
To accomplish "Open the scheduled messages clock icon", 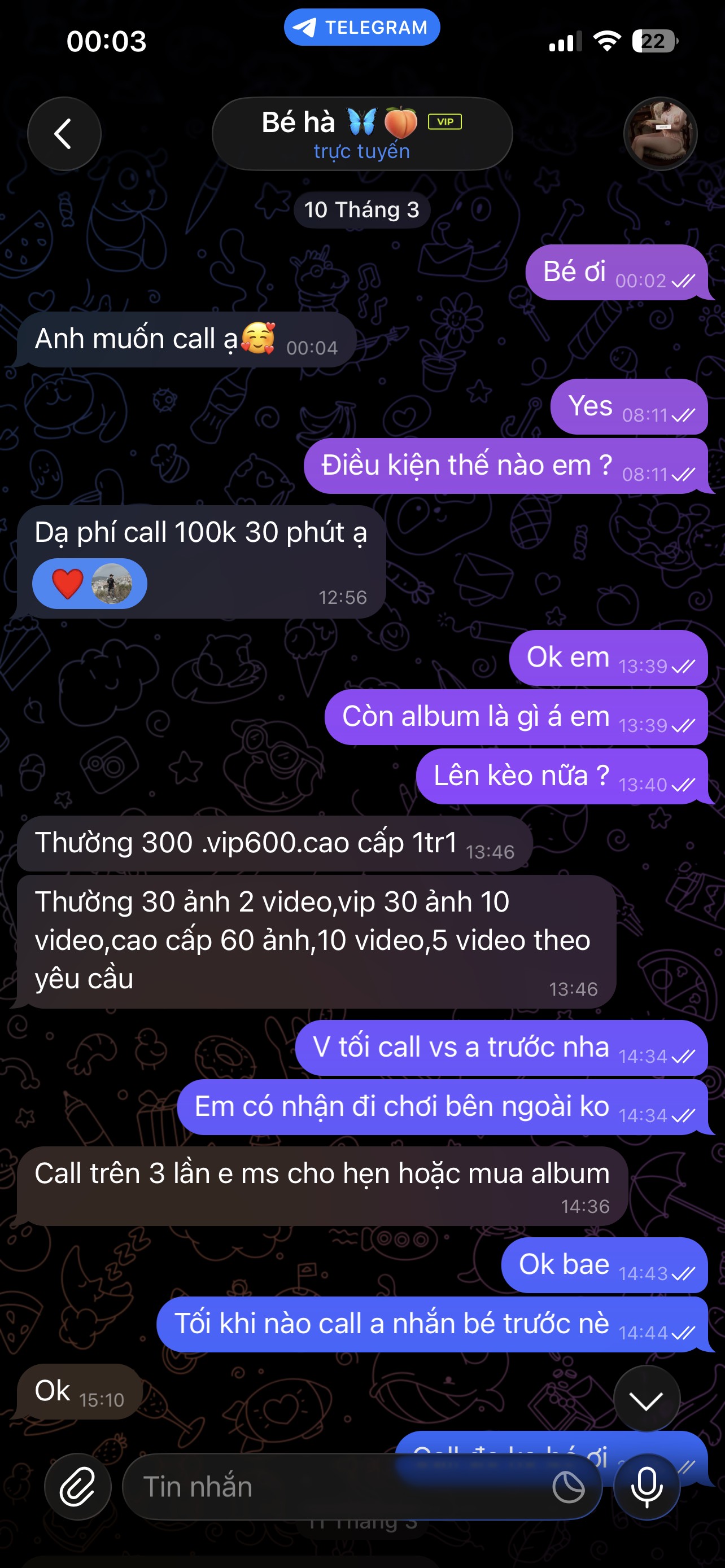I will [568, 1487].
